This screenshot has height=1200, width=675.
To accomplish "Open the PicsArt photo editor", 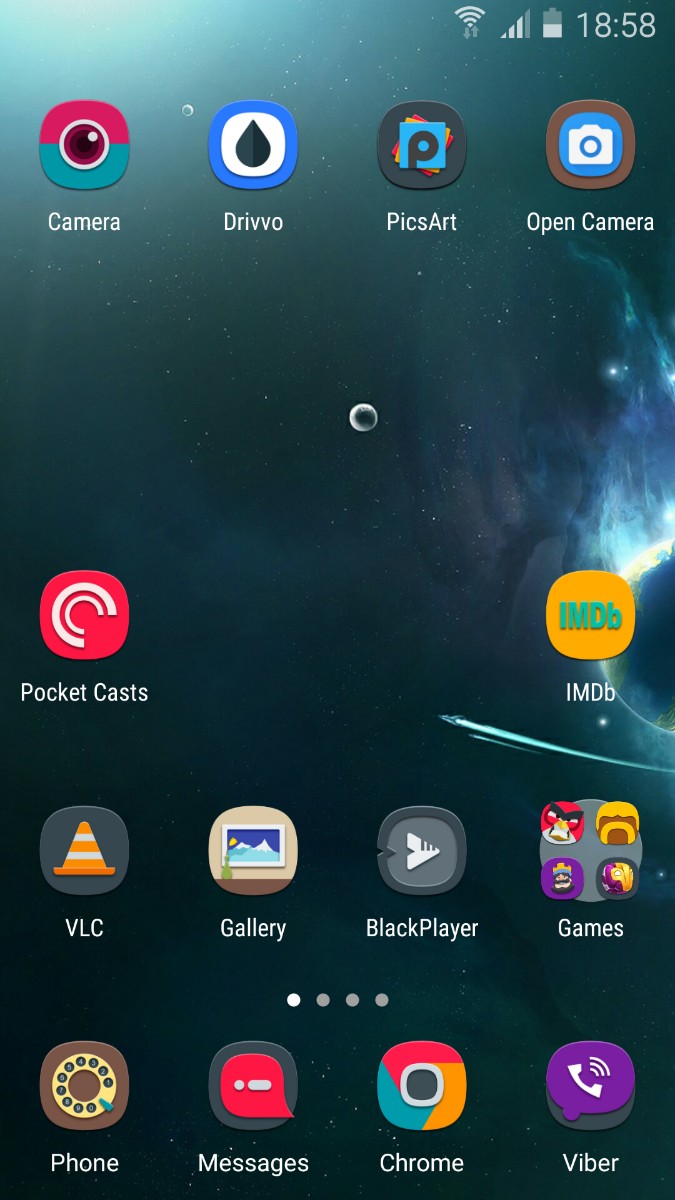I will click(421, 146).
